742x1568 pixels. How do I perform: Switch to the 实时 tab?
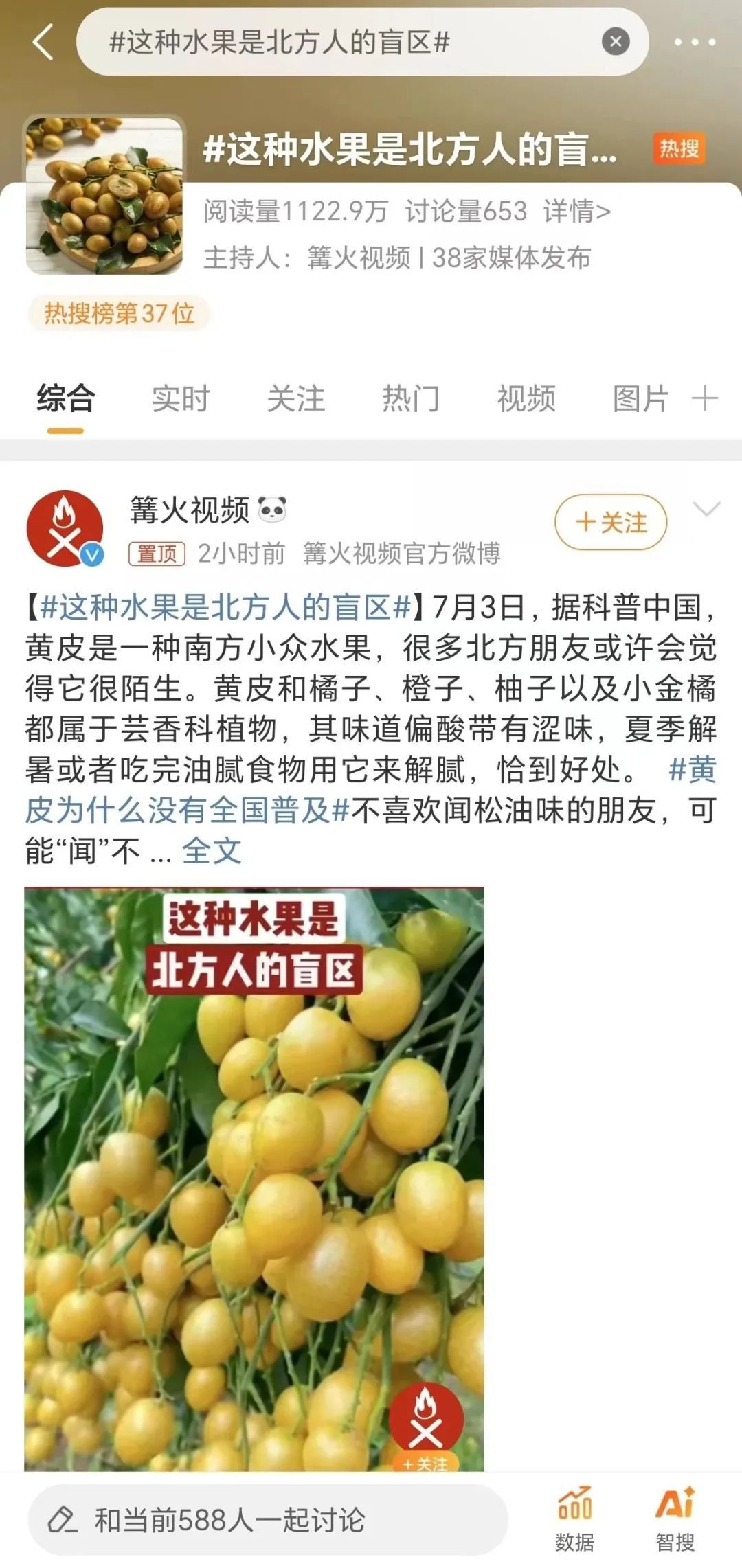click(180, 399)
